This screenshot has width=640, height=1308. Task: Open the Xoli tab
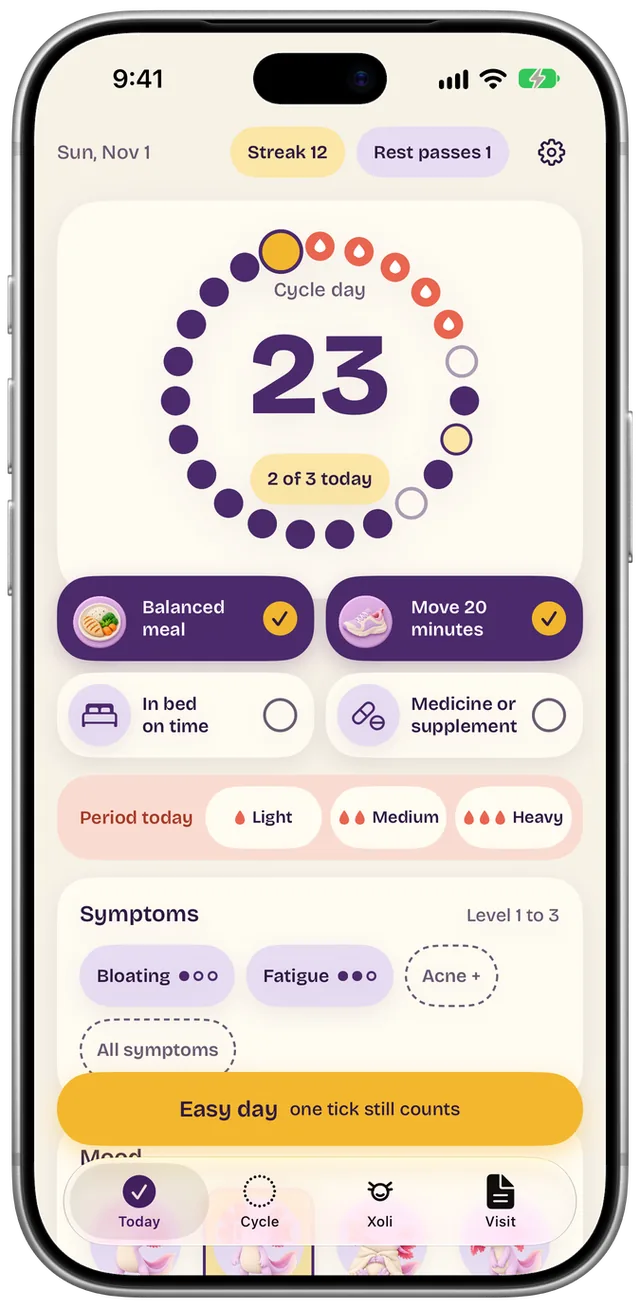click(x=380, y=1201)
